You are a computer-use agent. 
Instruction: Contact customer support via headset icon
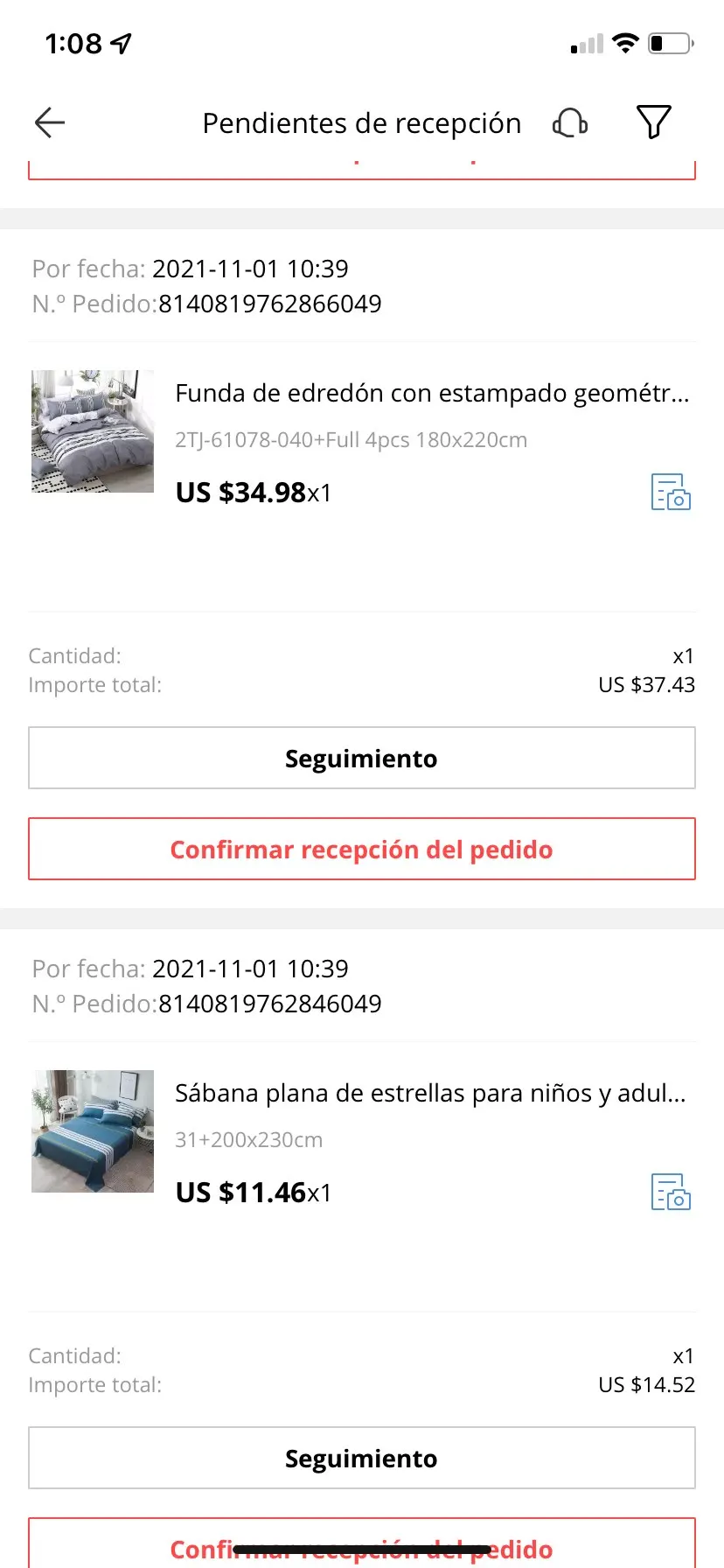570,122
